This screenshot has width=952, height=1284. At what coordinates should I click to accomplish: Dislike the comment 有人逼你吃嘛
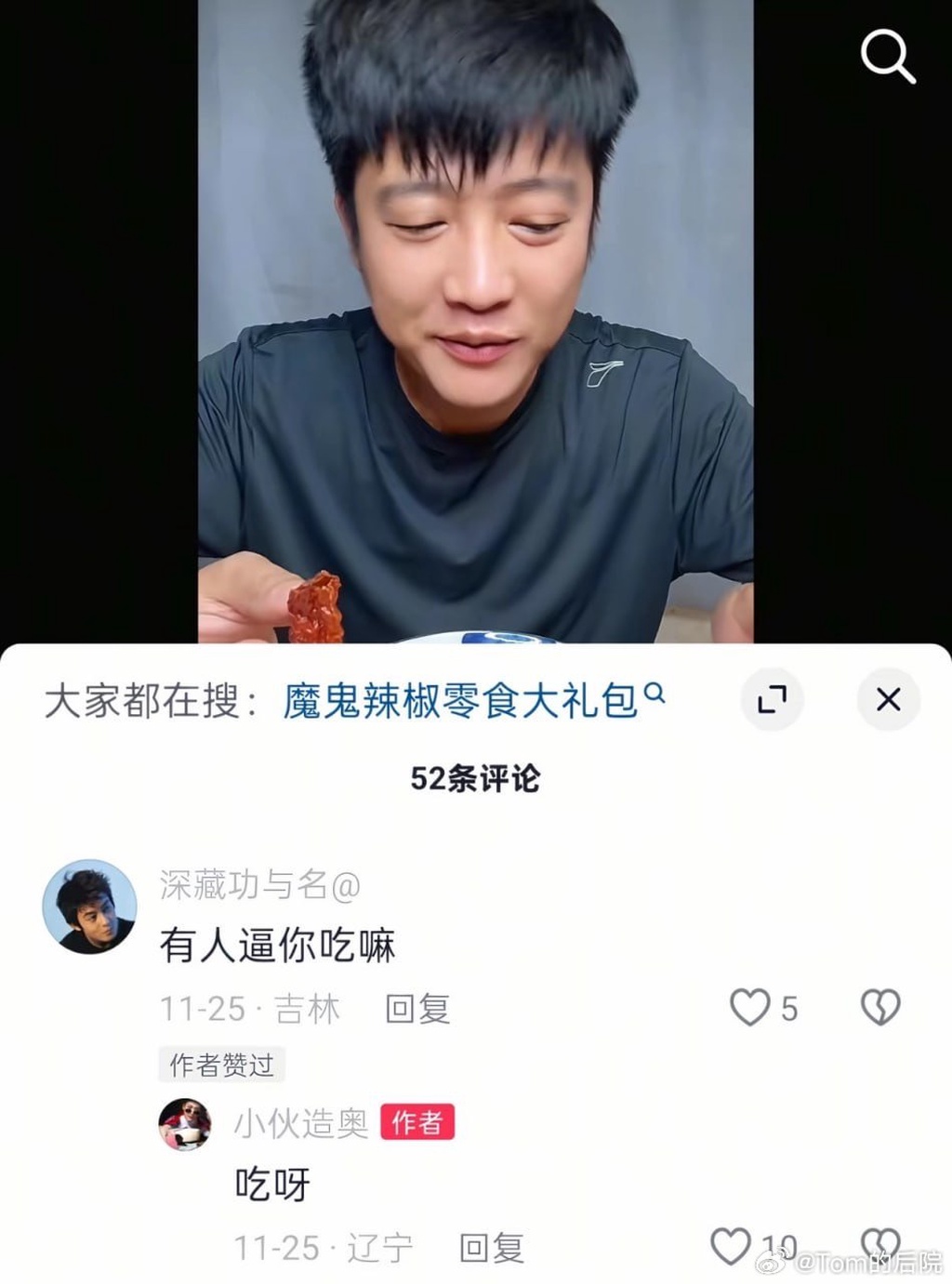pyautogui.click(x=879, y=1007)
